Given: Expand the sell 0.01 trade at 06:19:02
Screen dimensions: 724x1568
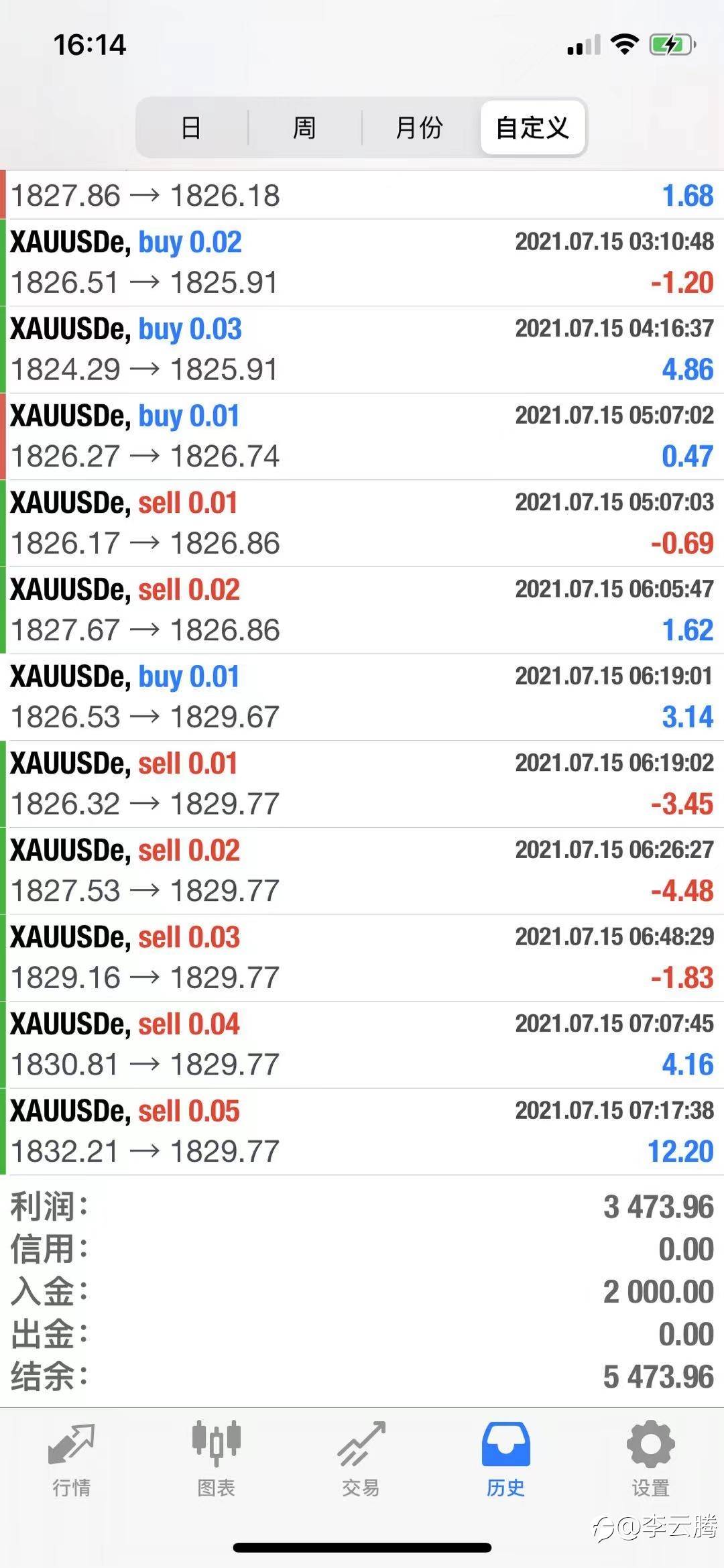Looking at the screenshot, I should click(362, 784).
